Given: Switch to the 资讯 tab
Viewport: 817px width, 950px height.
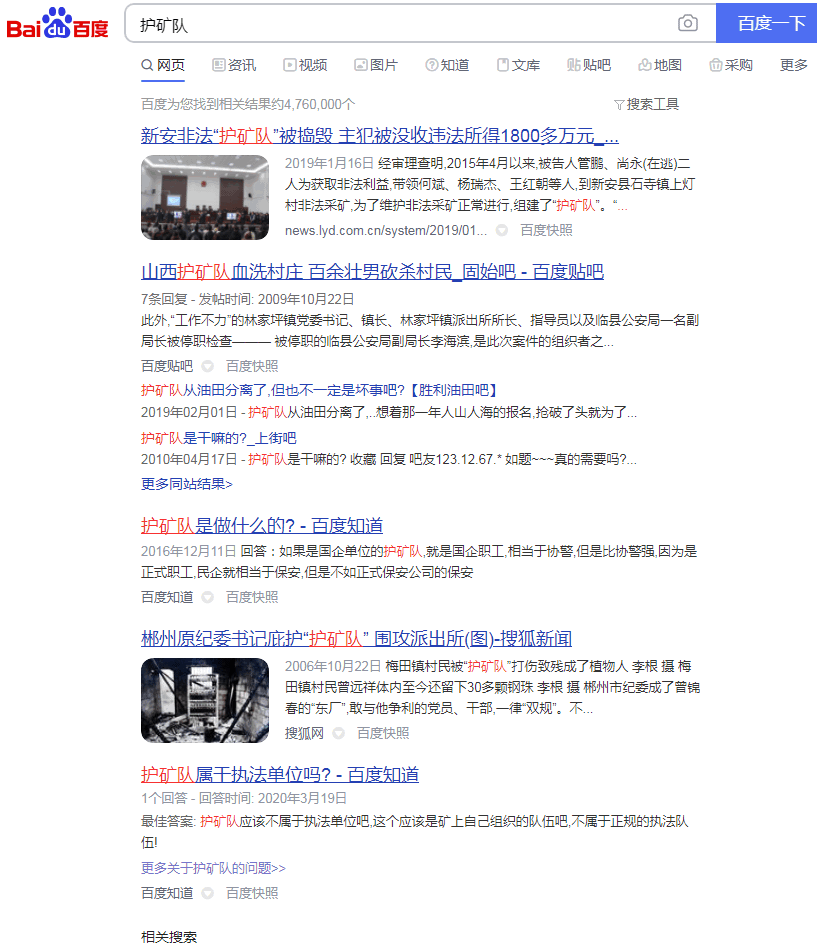Looking at the screenshot, I should click(x=234, y=65).
